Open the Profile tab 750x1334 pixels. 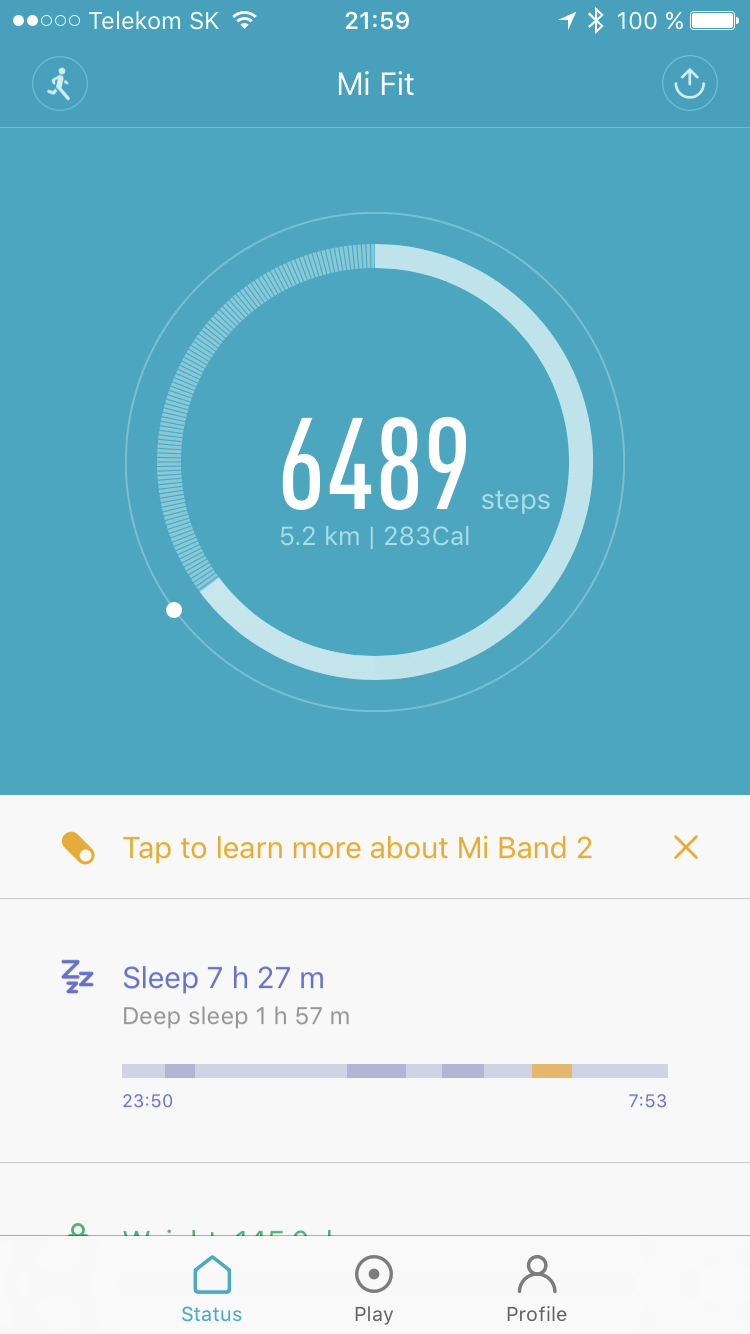coord(536,1287)
